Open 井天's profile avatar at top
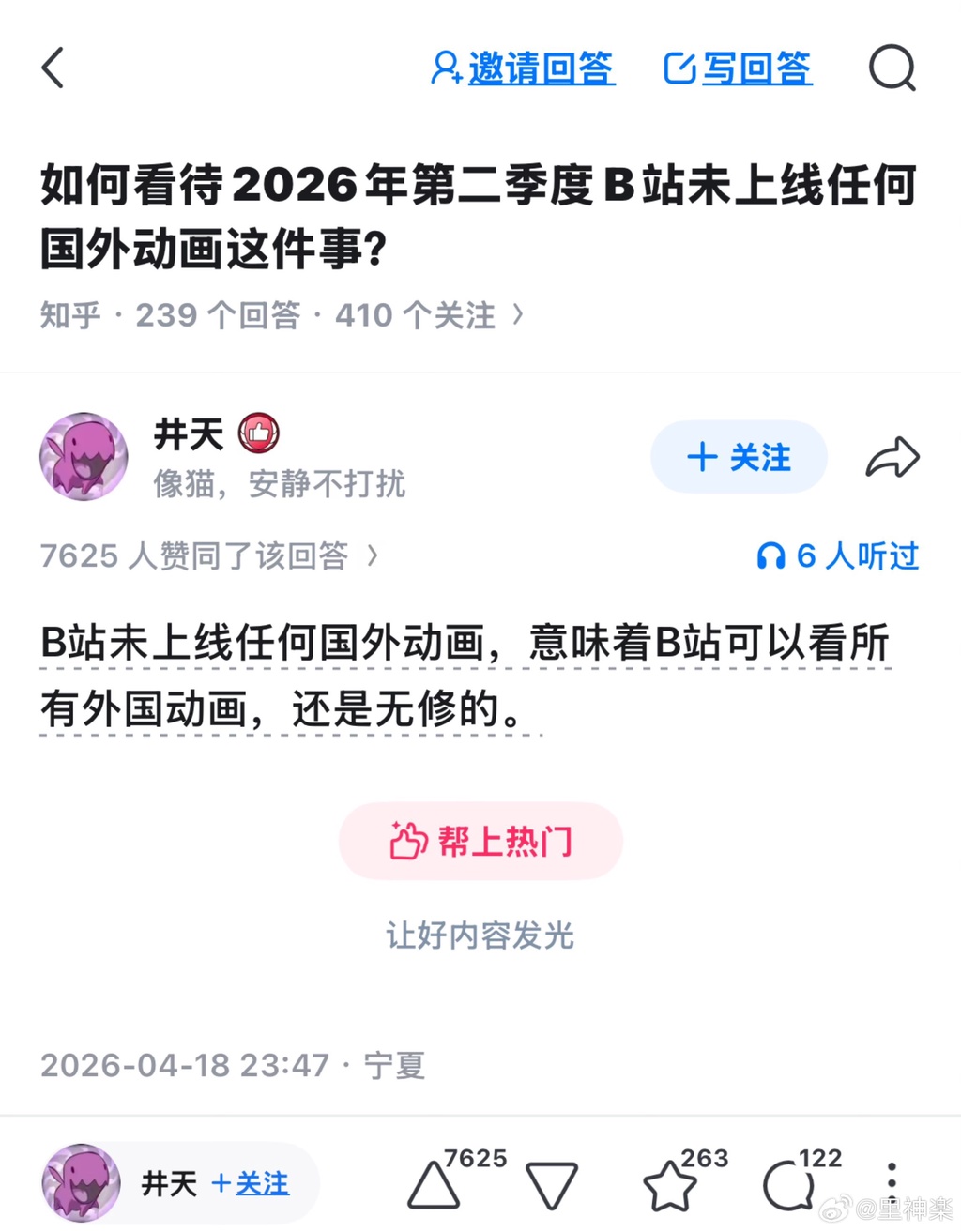Image resolution: width=961 pixels, height=1232 pixels. [84, 457]
